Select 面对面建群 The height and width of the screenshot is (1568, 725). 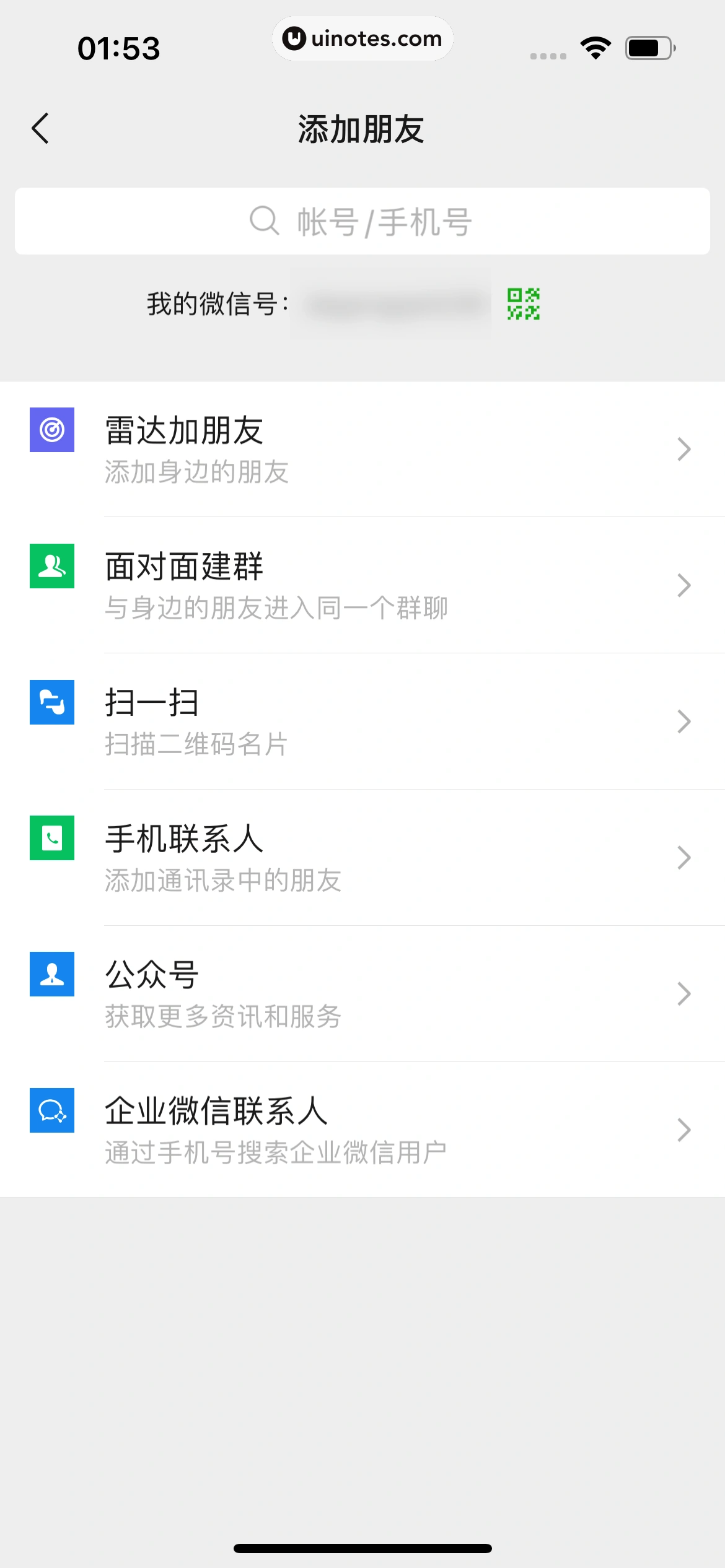click(362, 585)
